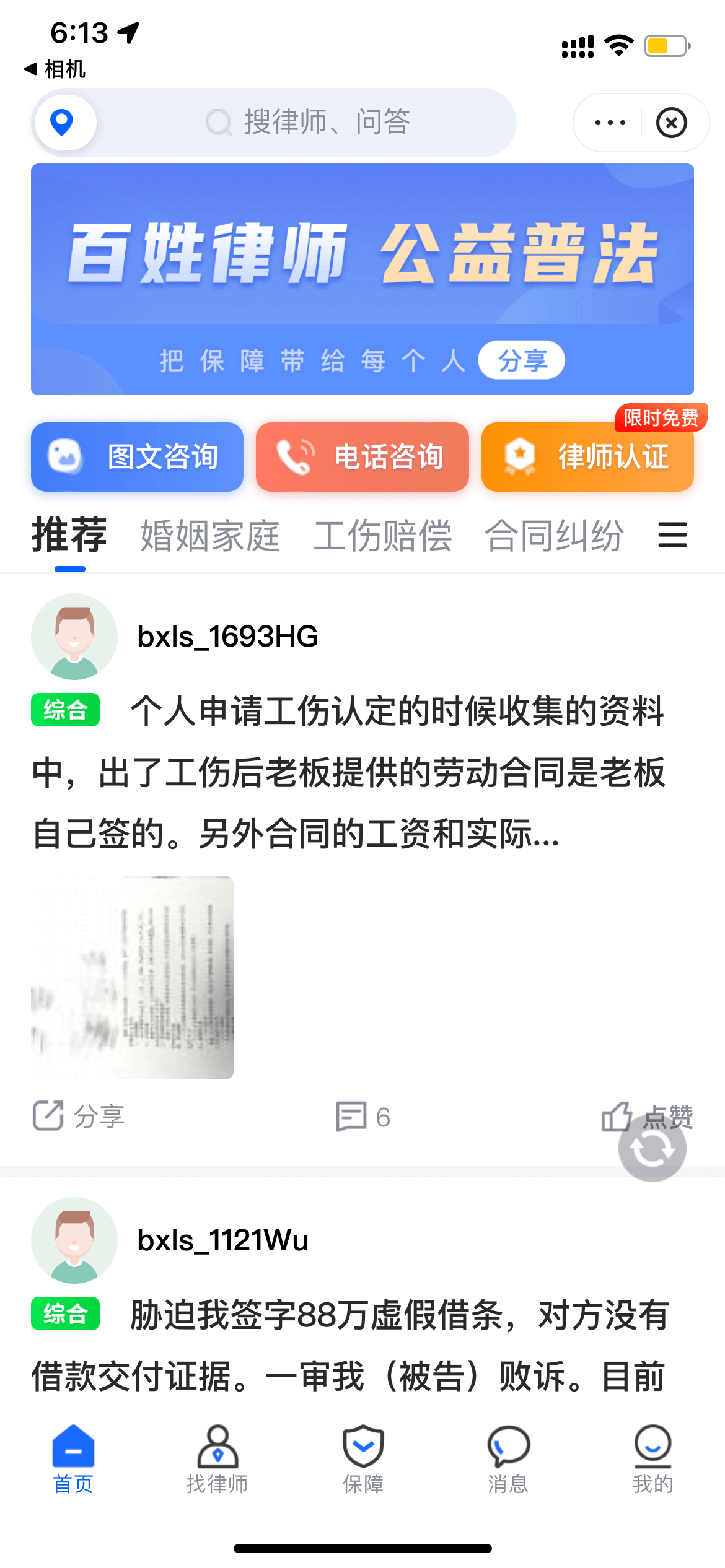This screenshot has height=1568, width=725.
Task: Start a 电话咨询 phone consultation
Action: coord(362,457)
